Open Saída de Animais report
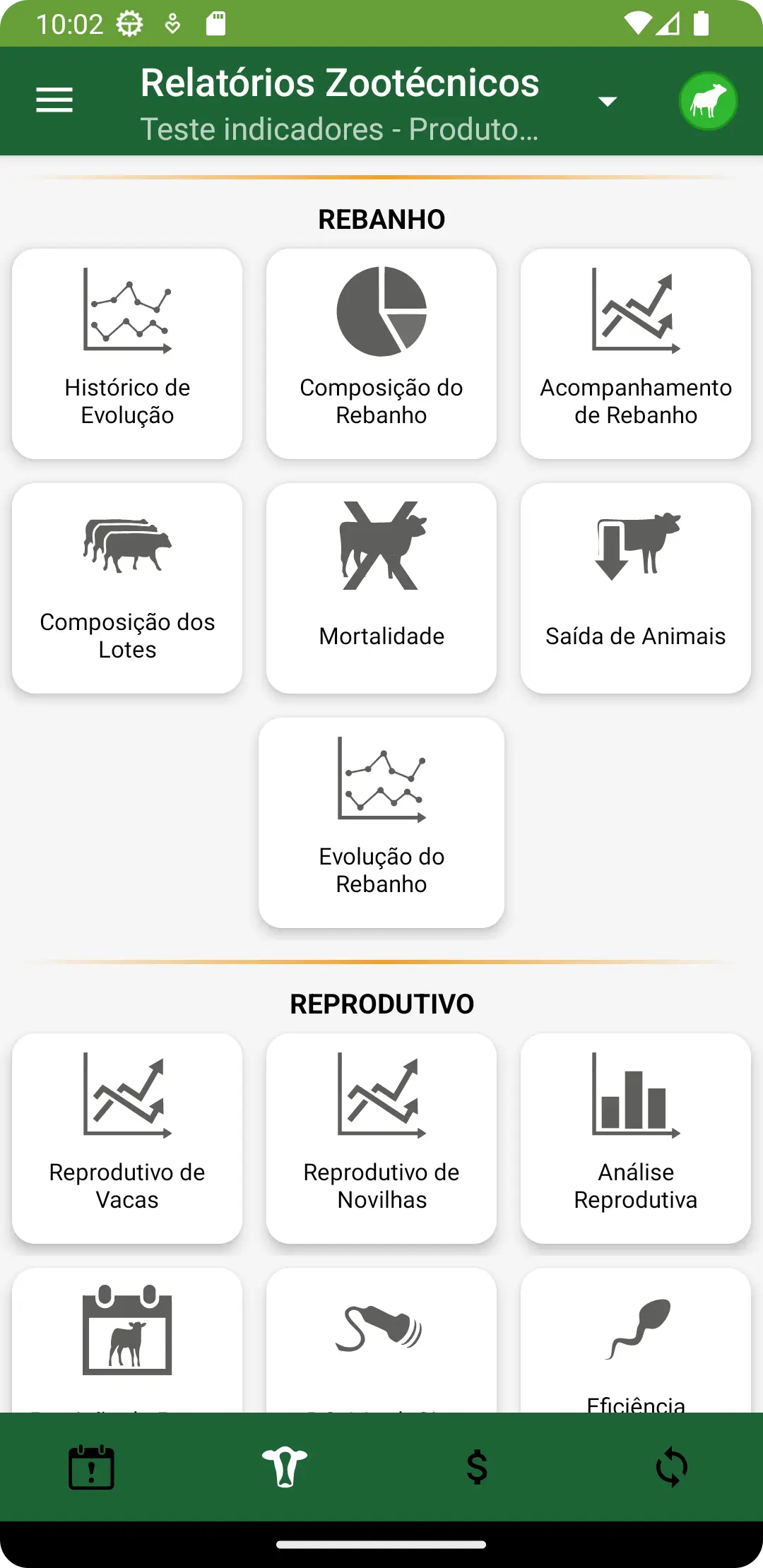 [636, 588]
